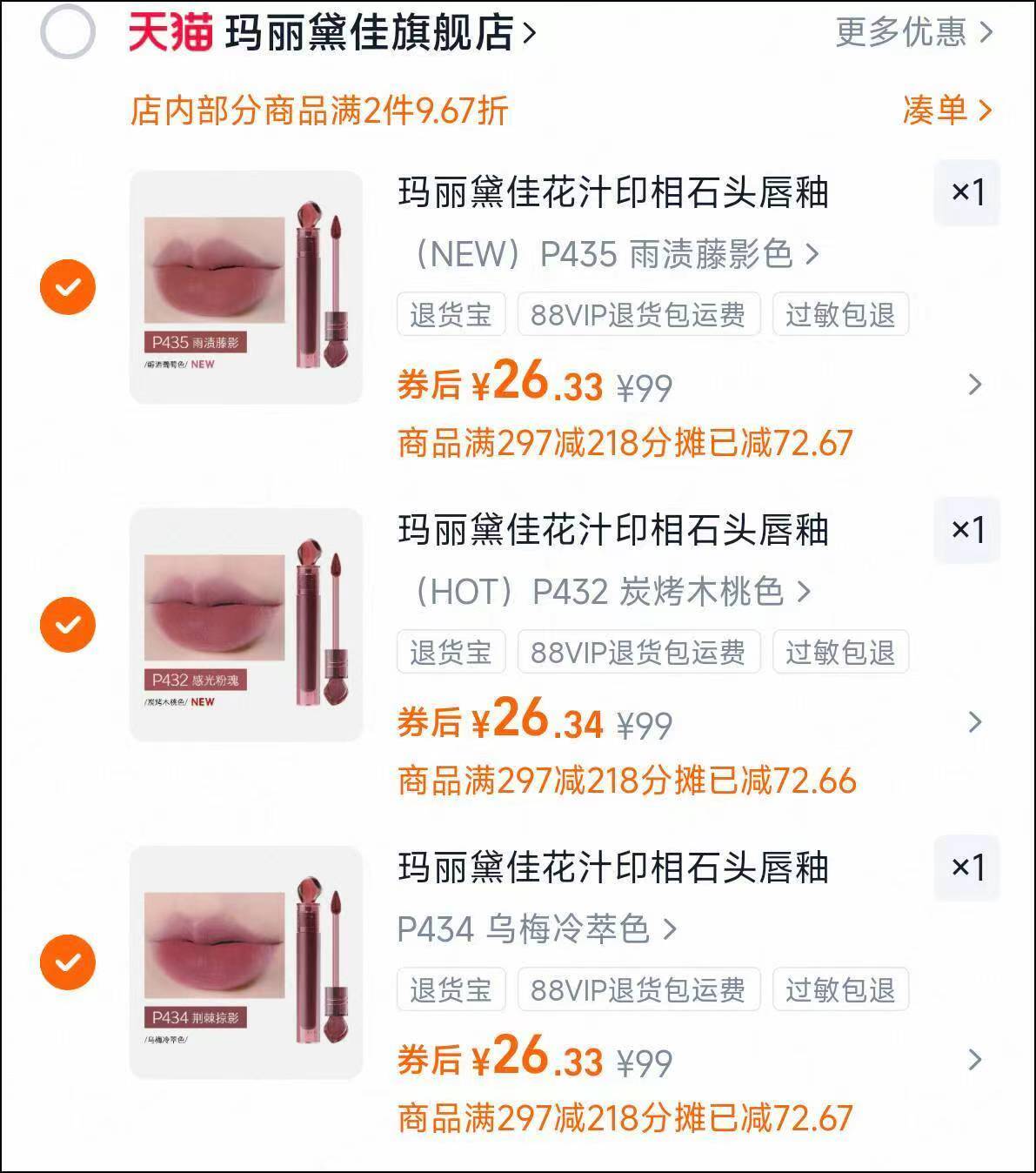
Task: Click the 88VIP退货包运费 badge on P434
Action: pos(639,989)
